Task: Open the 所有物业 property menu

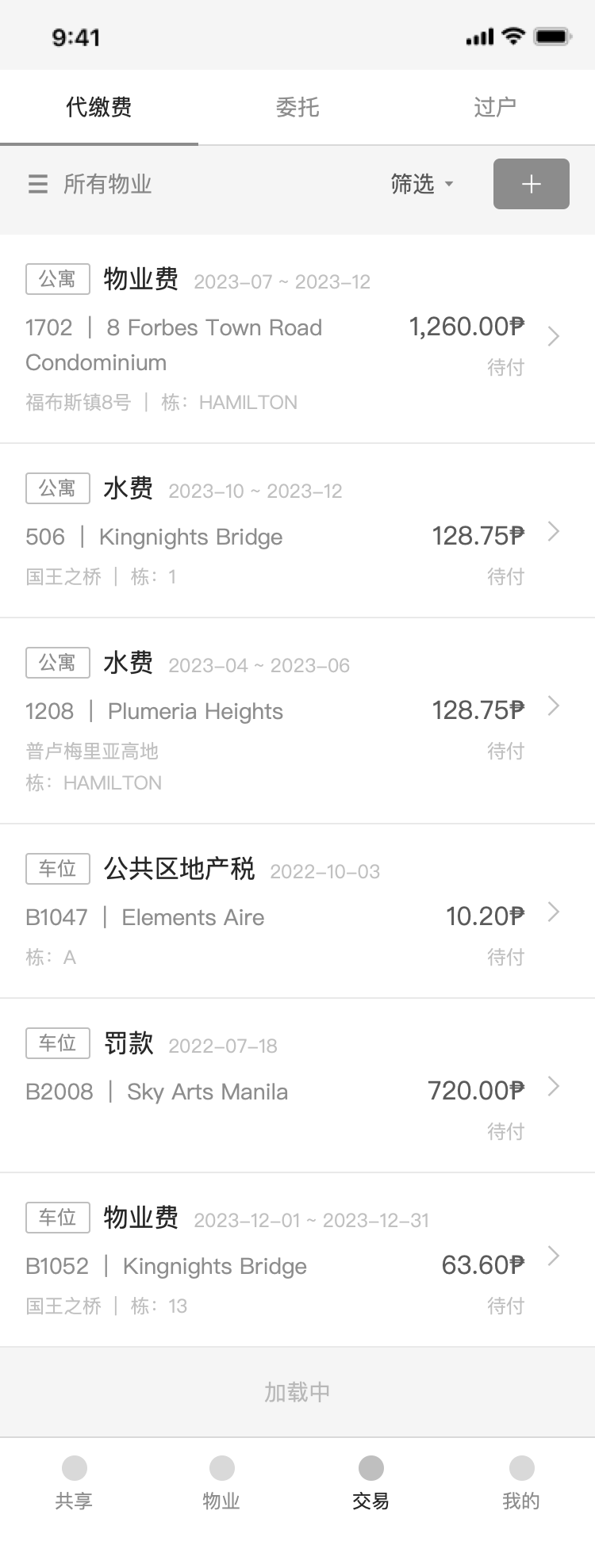Action: 90,184
